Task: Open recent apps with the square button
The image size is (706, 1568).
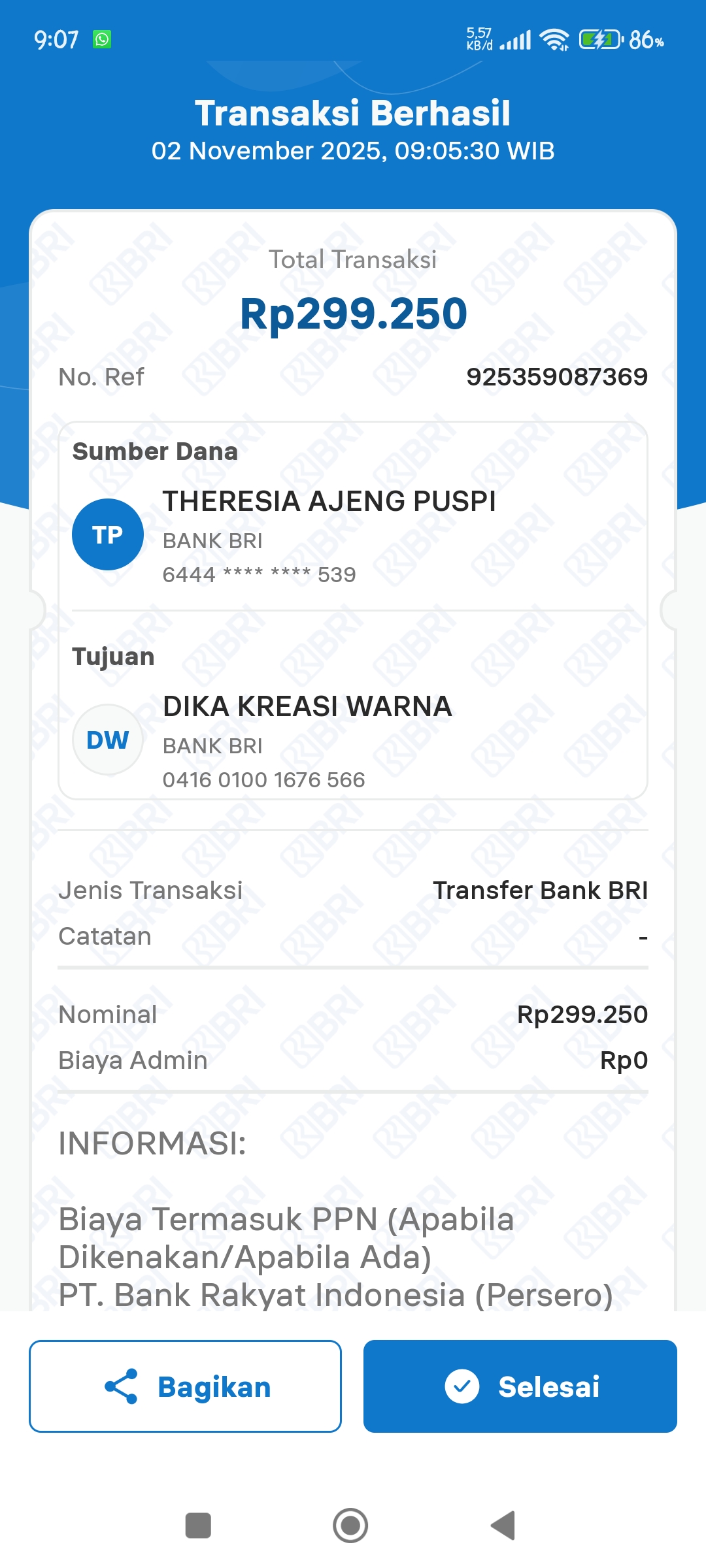Action: pyautogui.click(x=198, y=1526)
